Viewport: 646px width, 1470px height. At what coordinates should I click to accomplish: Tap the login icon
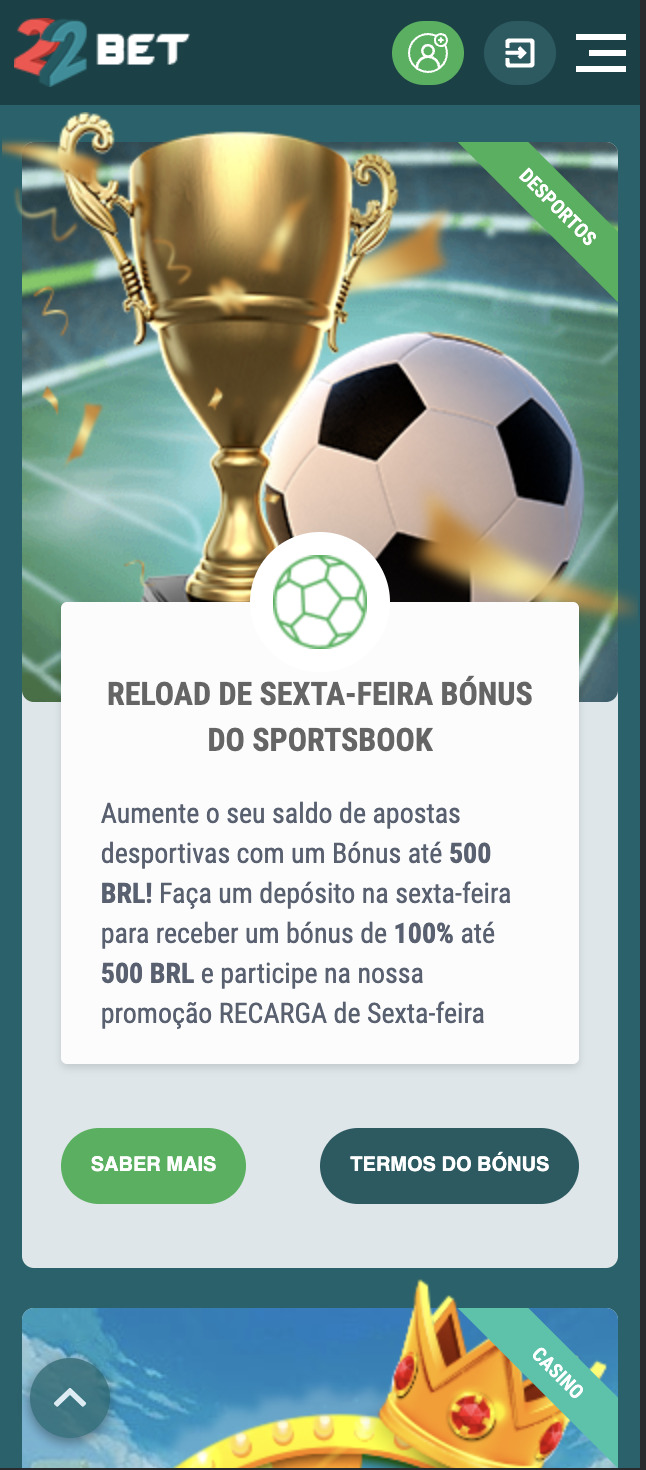point(519,52)
